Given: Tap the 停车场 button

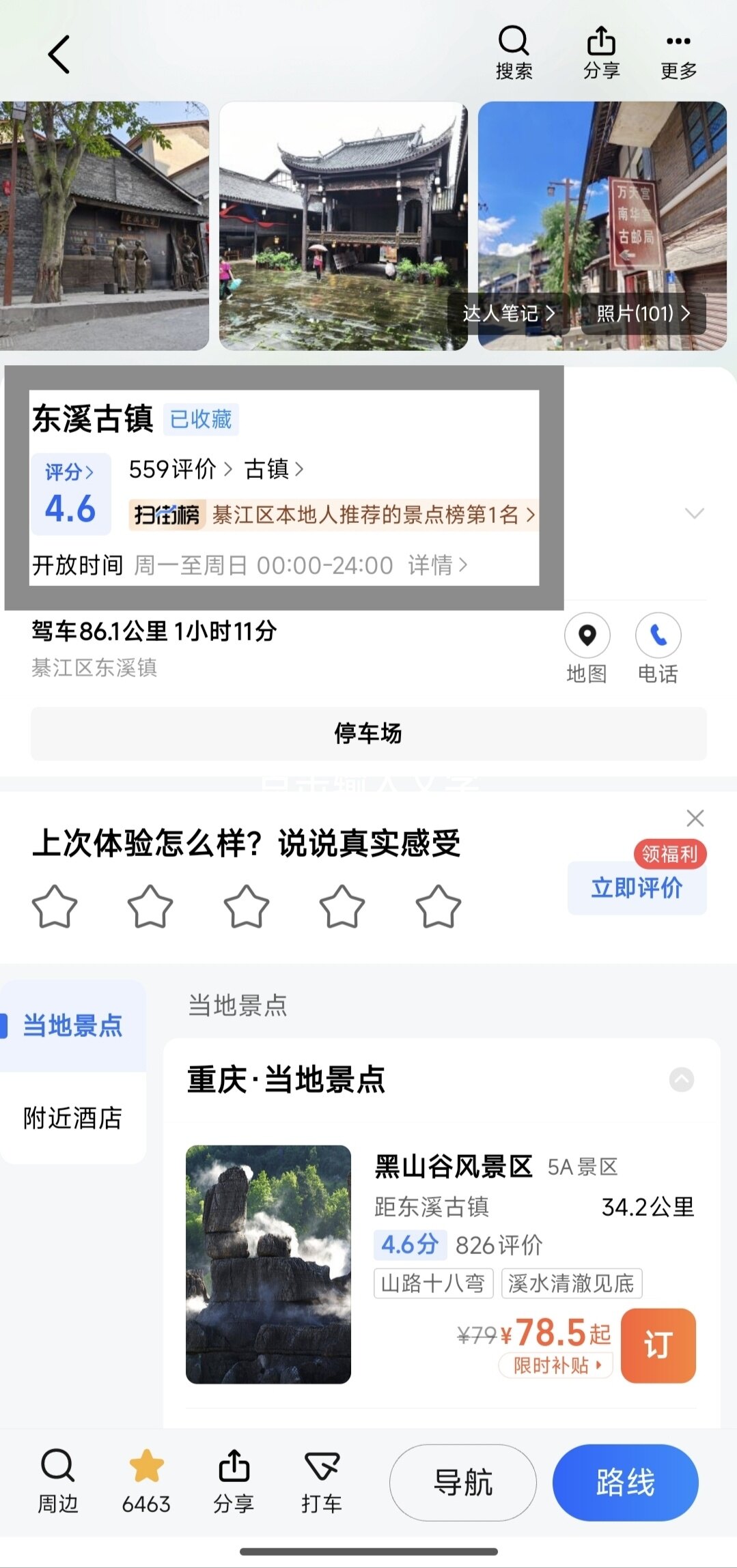Looking at the screenshot, I should point(368,734).
